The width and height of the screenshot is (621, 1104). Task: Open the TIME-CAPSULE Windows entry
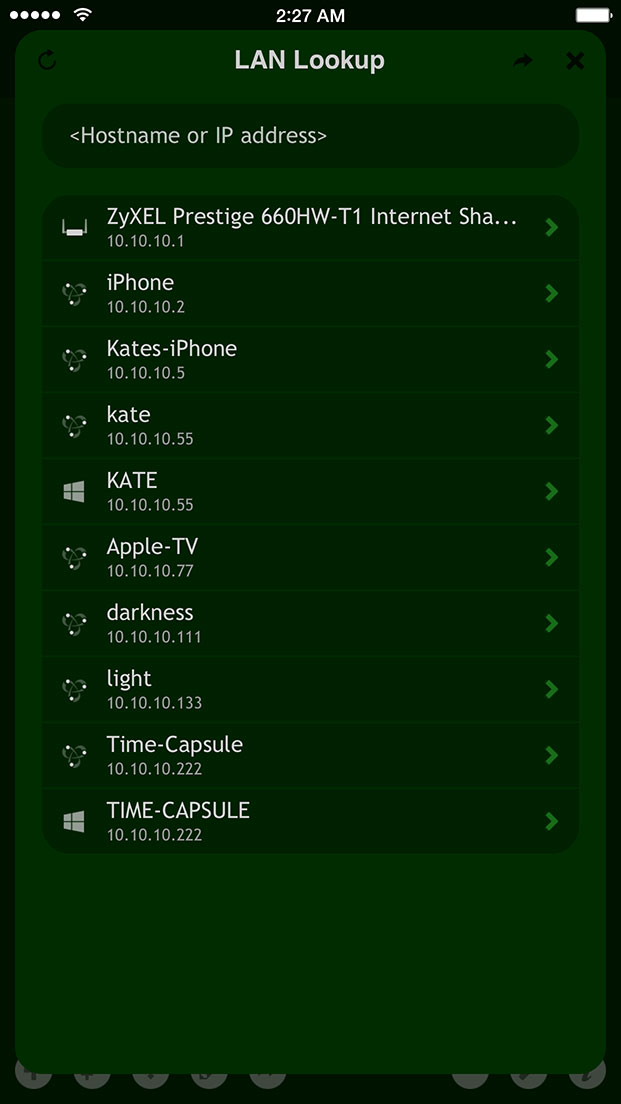[310, 821]
